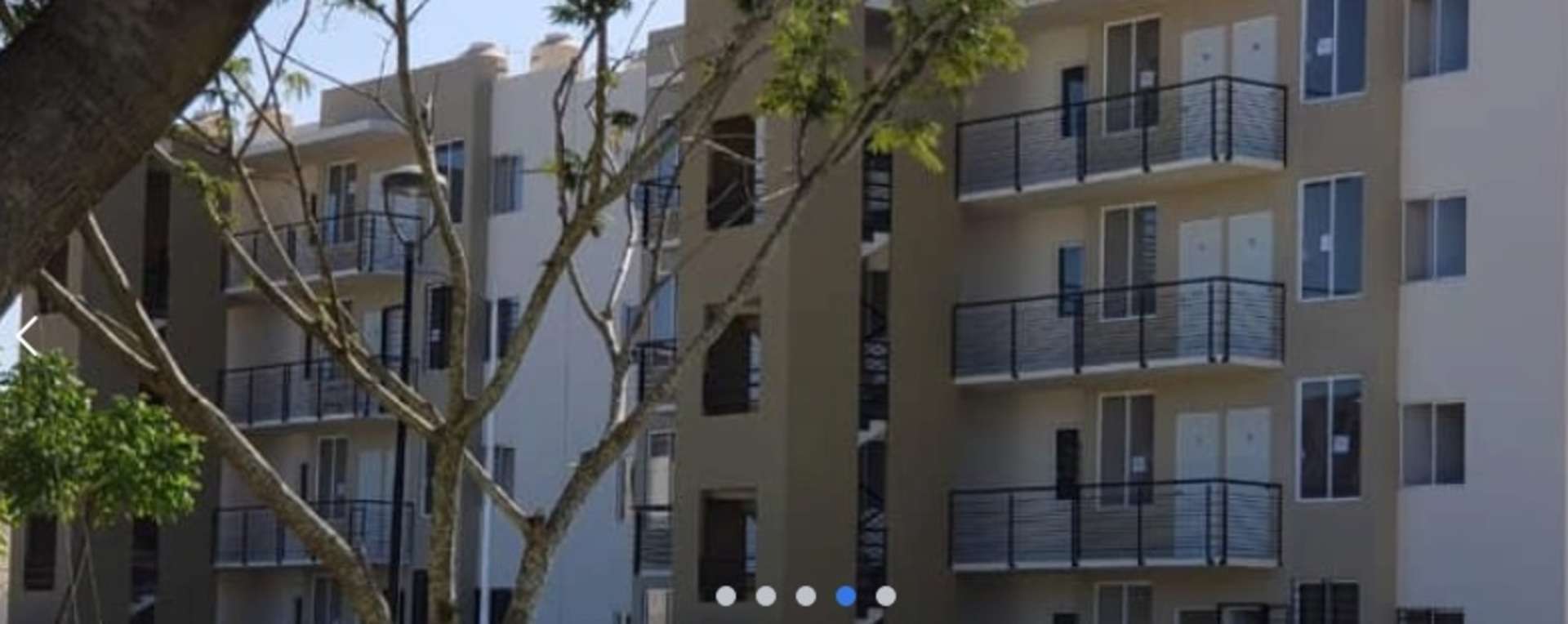Jump to the last page indicator dot
This screenshot has width=1568, height=624.
885,596
